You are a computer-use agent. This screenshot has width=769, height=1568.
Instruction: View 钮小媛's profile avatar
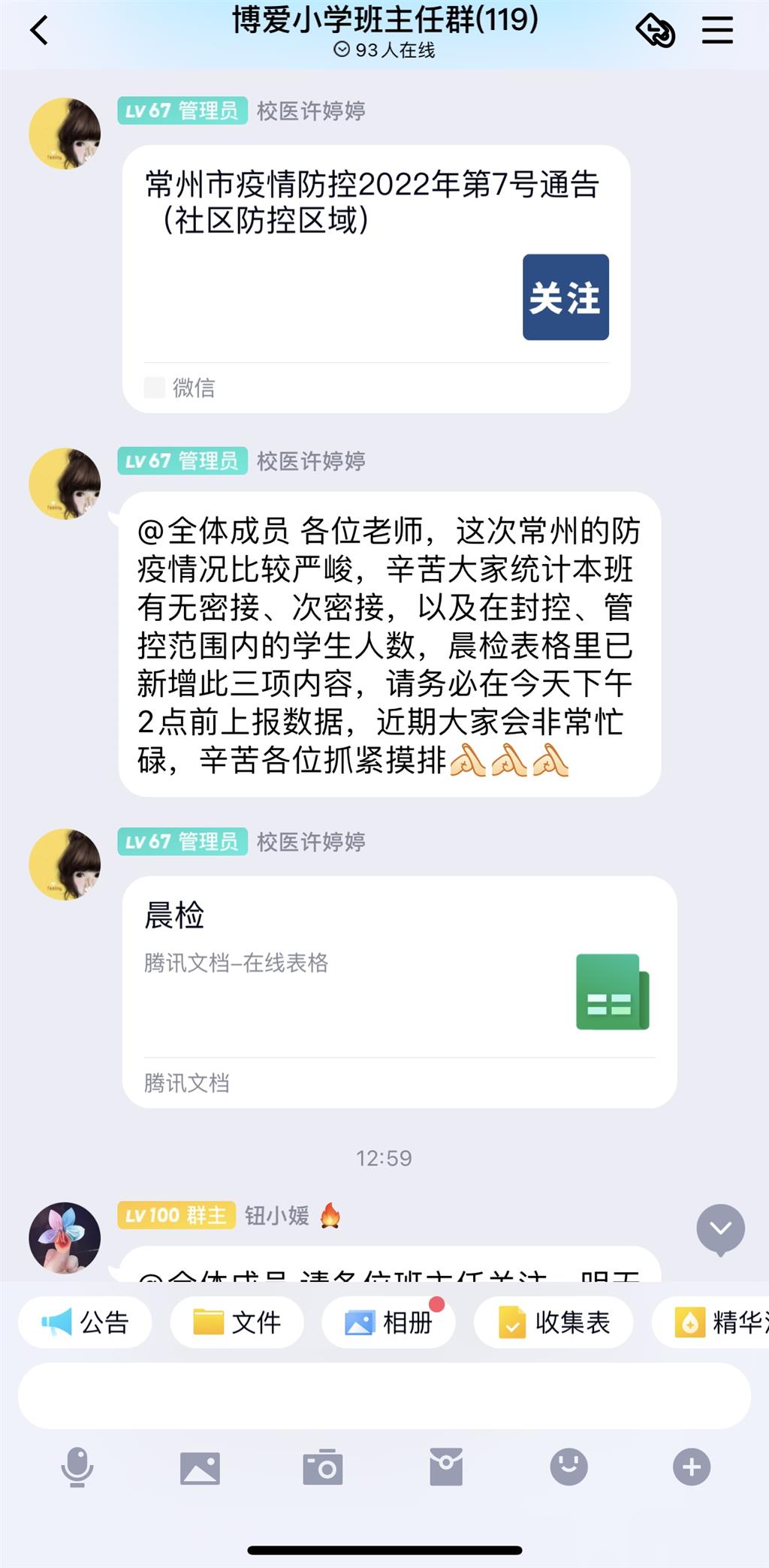click(x=65, y=1237)
